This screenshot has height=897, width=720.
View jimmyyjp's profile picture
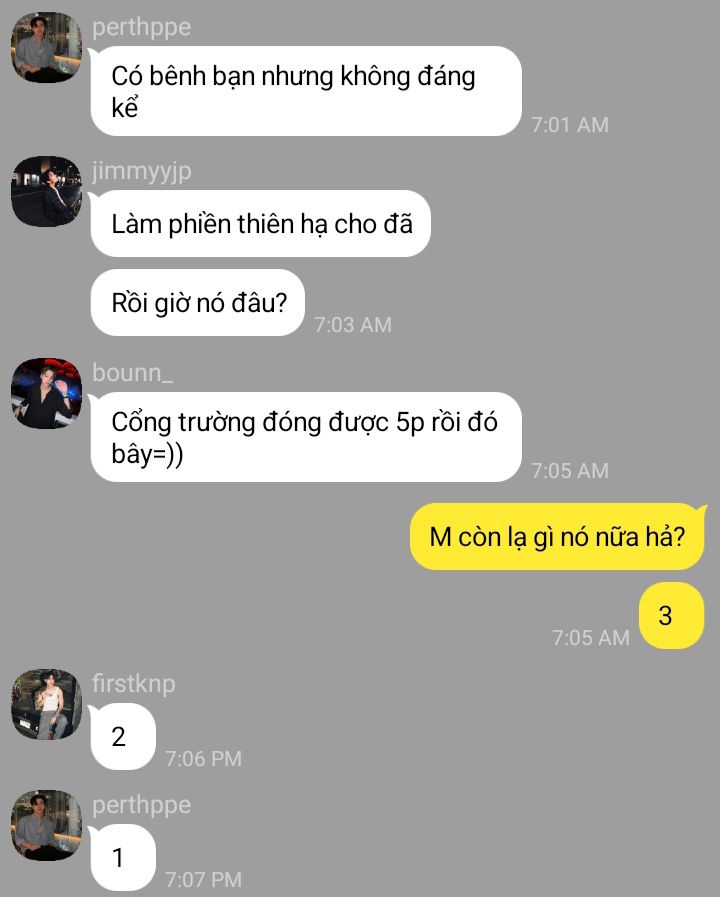46,191
